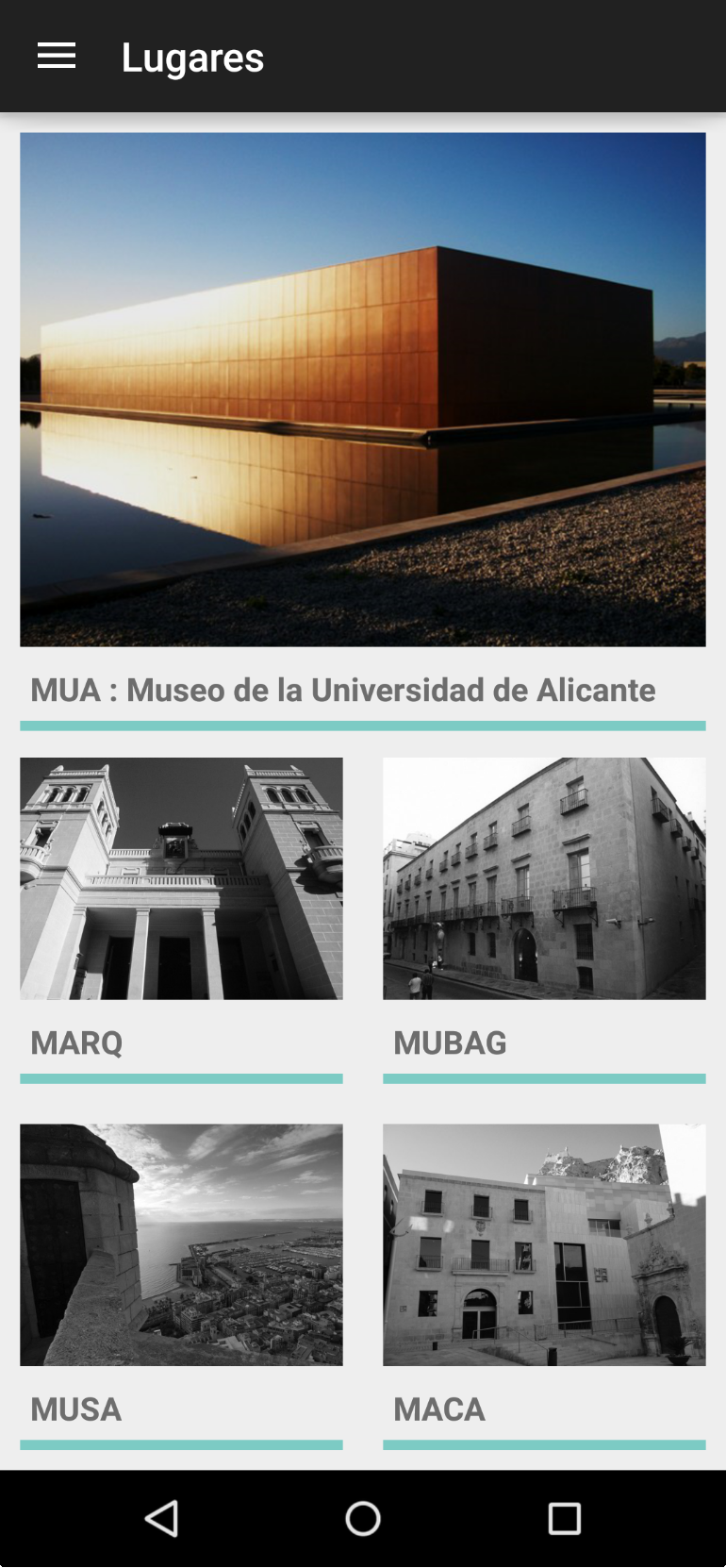The width and height of the screenshot is (726, 1568).
Task: Open the MUA Museo de la Universidad card
Action: pyautogui.click(x=363, y=431)
